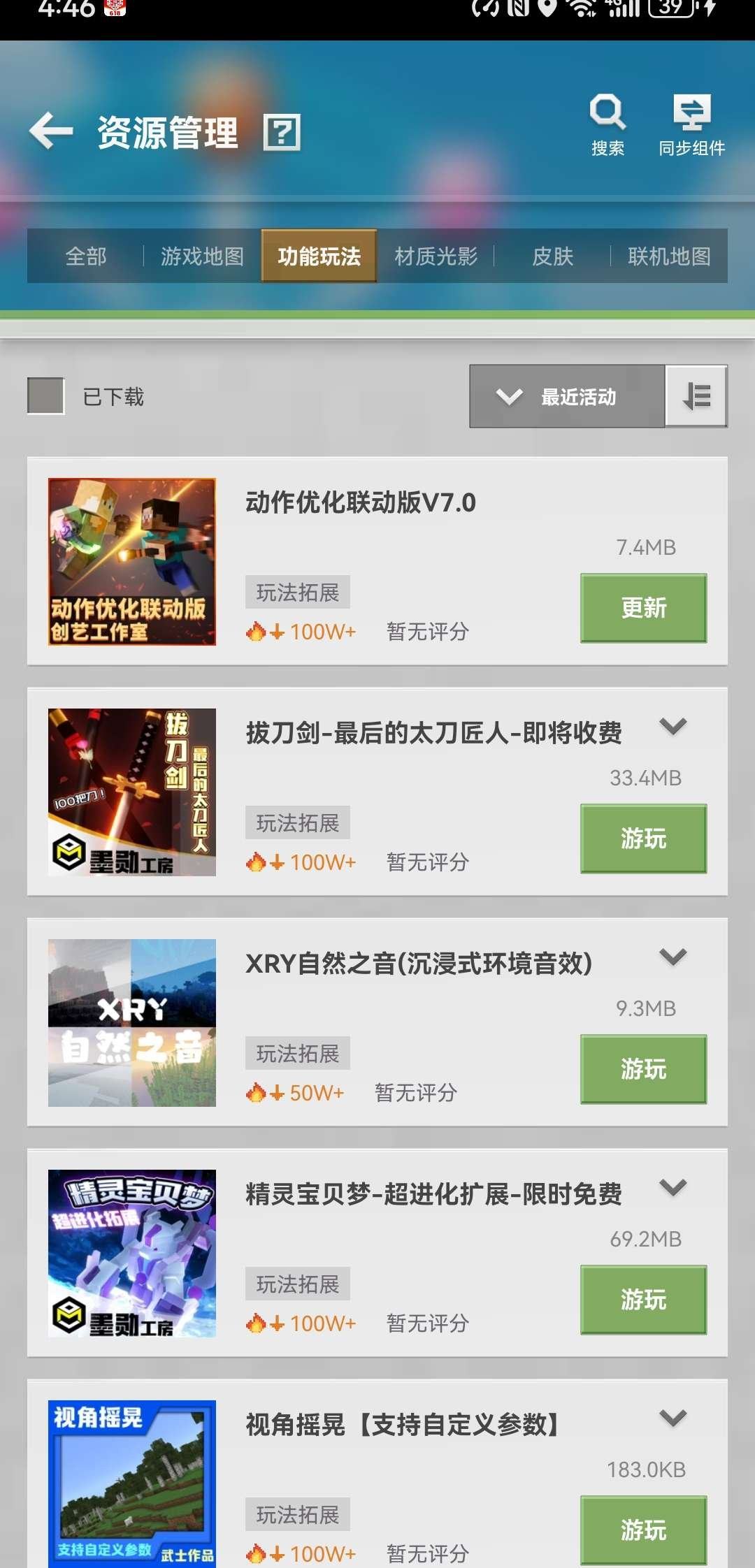Tap the fire icon on 视角摇晃 item

(256, 1553)
